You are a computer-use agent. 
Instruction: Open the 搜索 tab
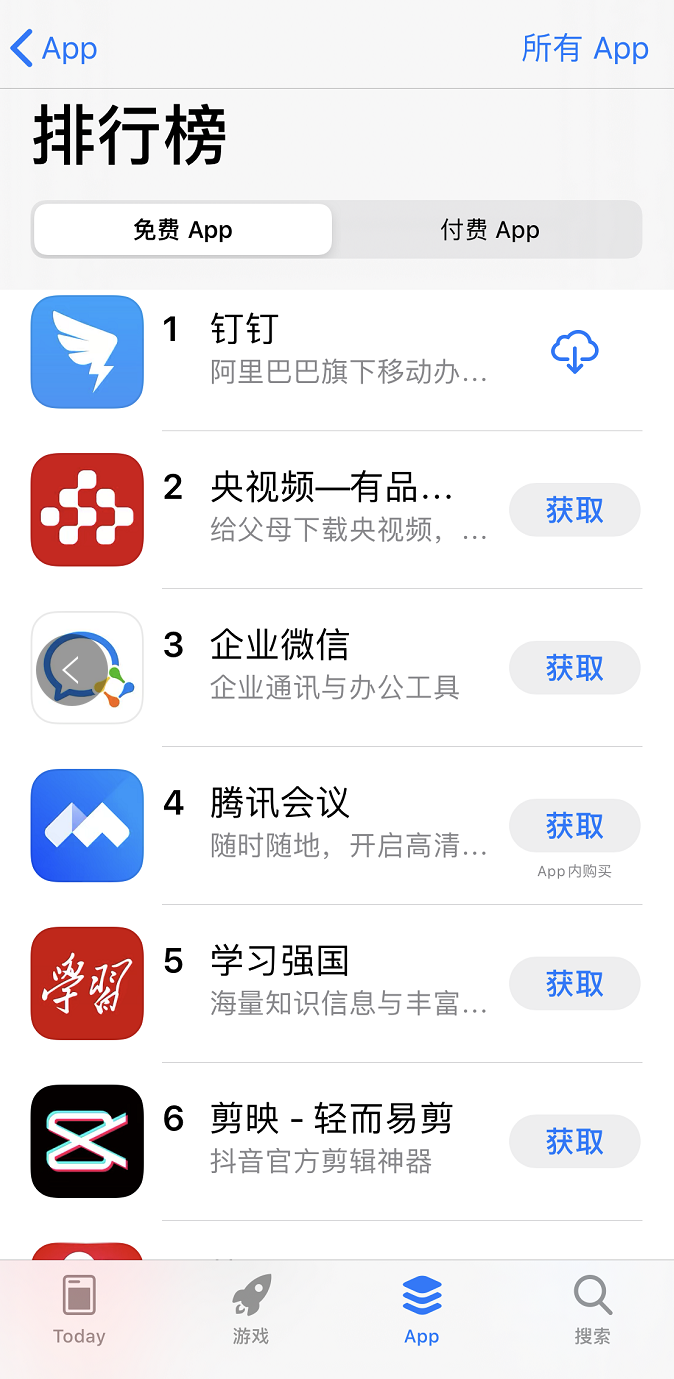[x=592, y=1310]
